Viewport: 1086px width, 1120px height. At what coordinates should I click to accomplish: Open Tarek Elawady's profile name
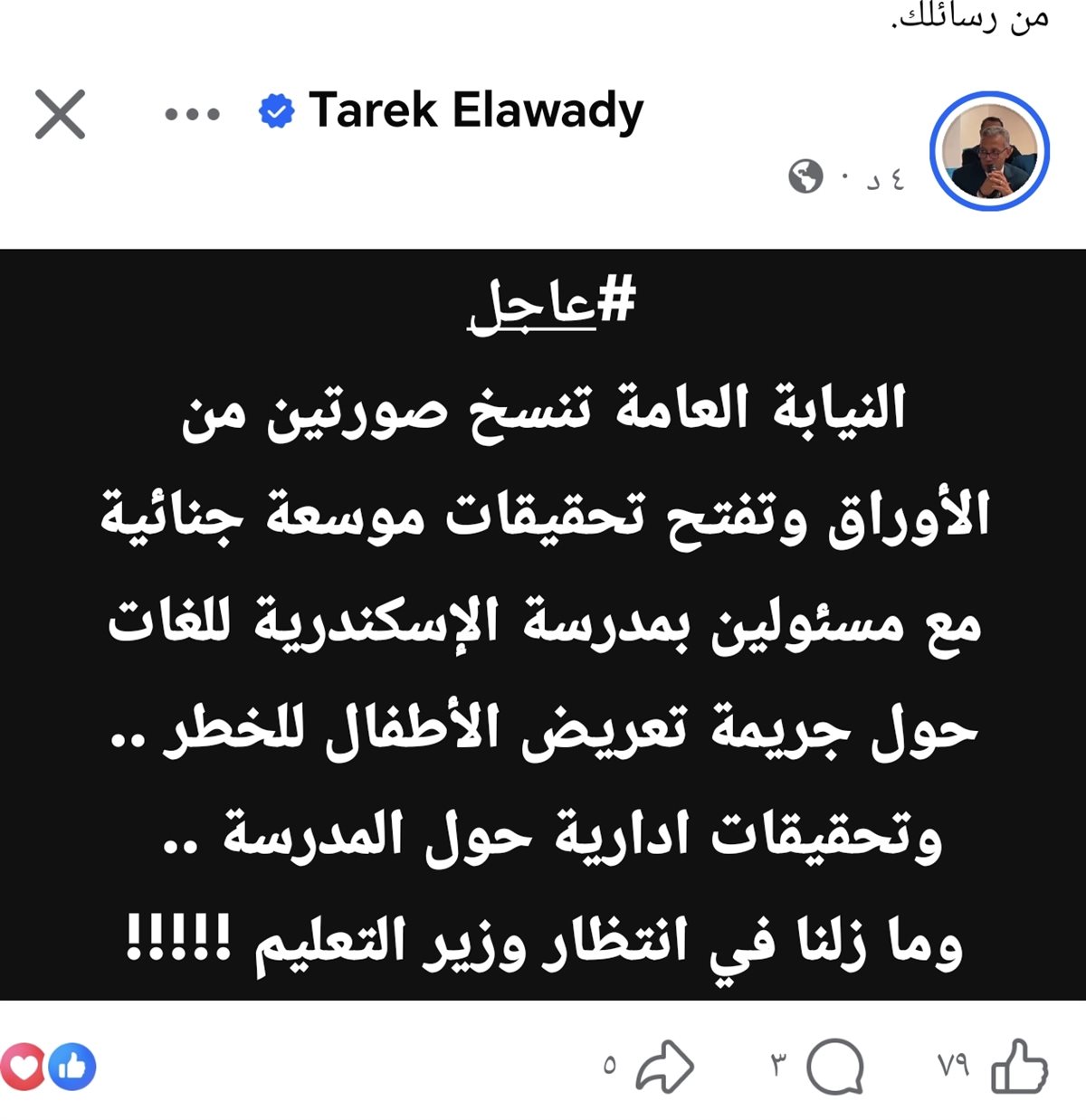[x=475, y=111]
